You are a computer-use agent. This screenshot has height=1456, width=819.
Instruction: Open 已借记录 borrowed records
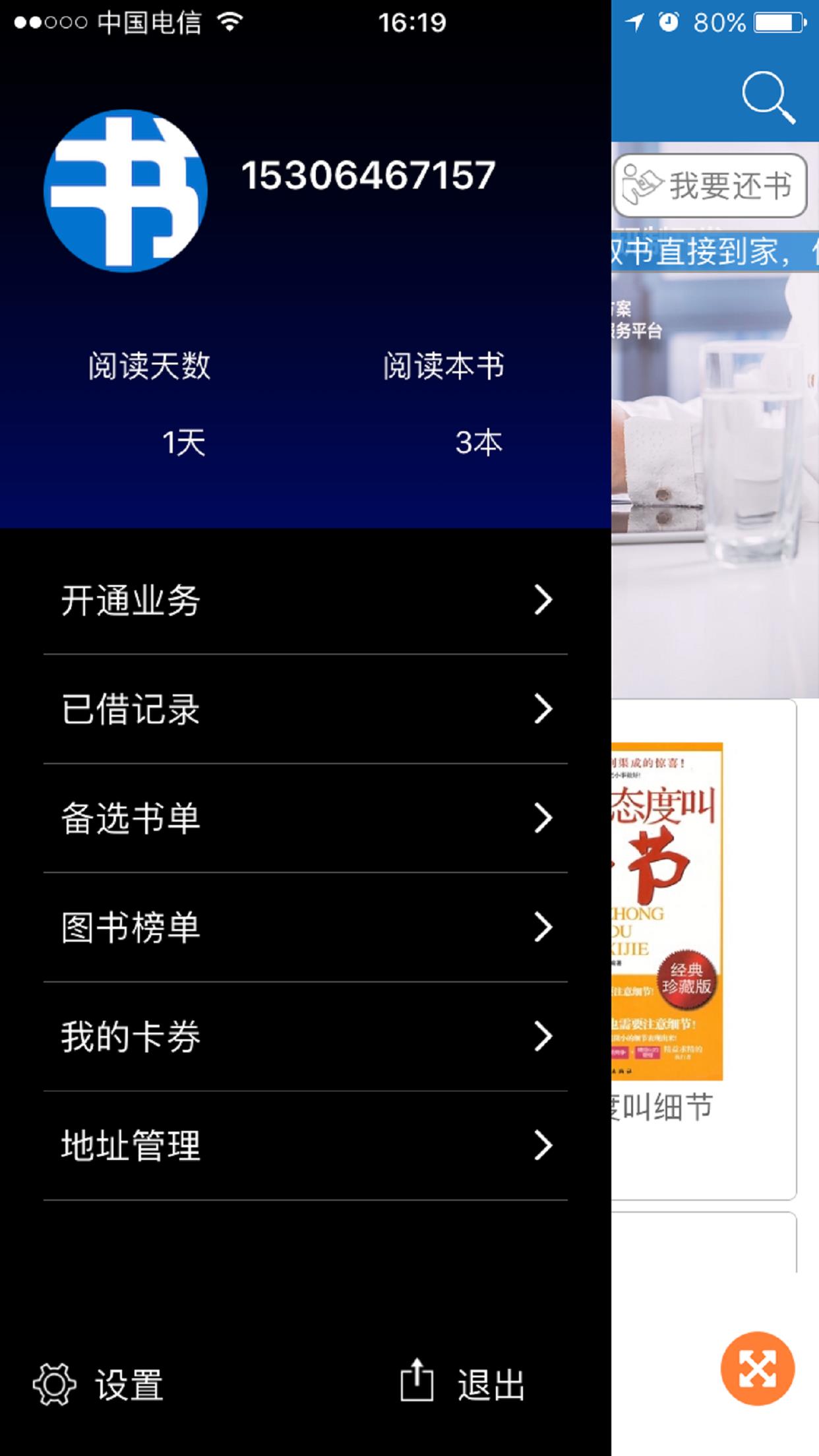(x=305, y=709)
